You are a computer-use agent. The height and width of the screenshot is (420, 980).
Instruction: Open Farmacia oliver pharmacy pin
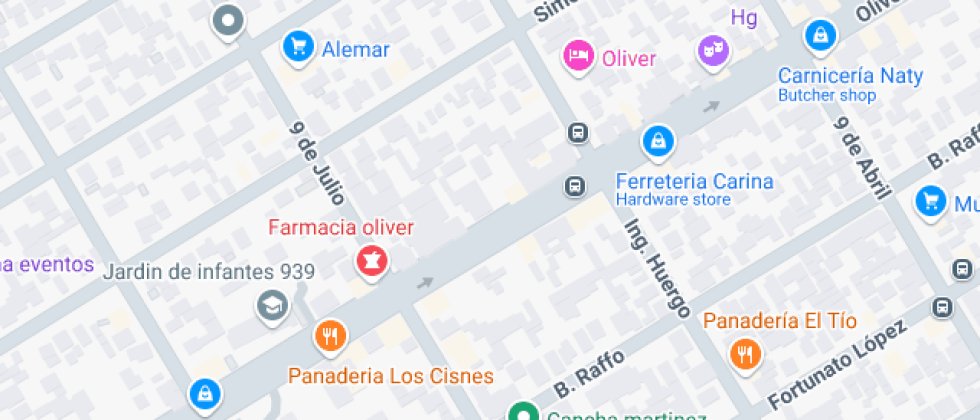pyautogui.click(x=372, y=261)
